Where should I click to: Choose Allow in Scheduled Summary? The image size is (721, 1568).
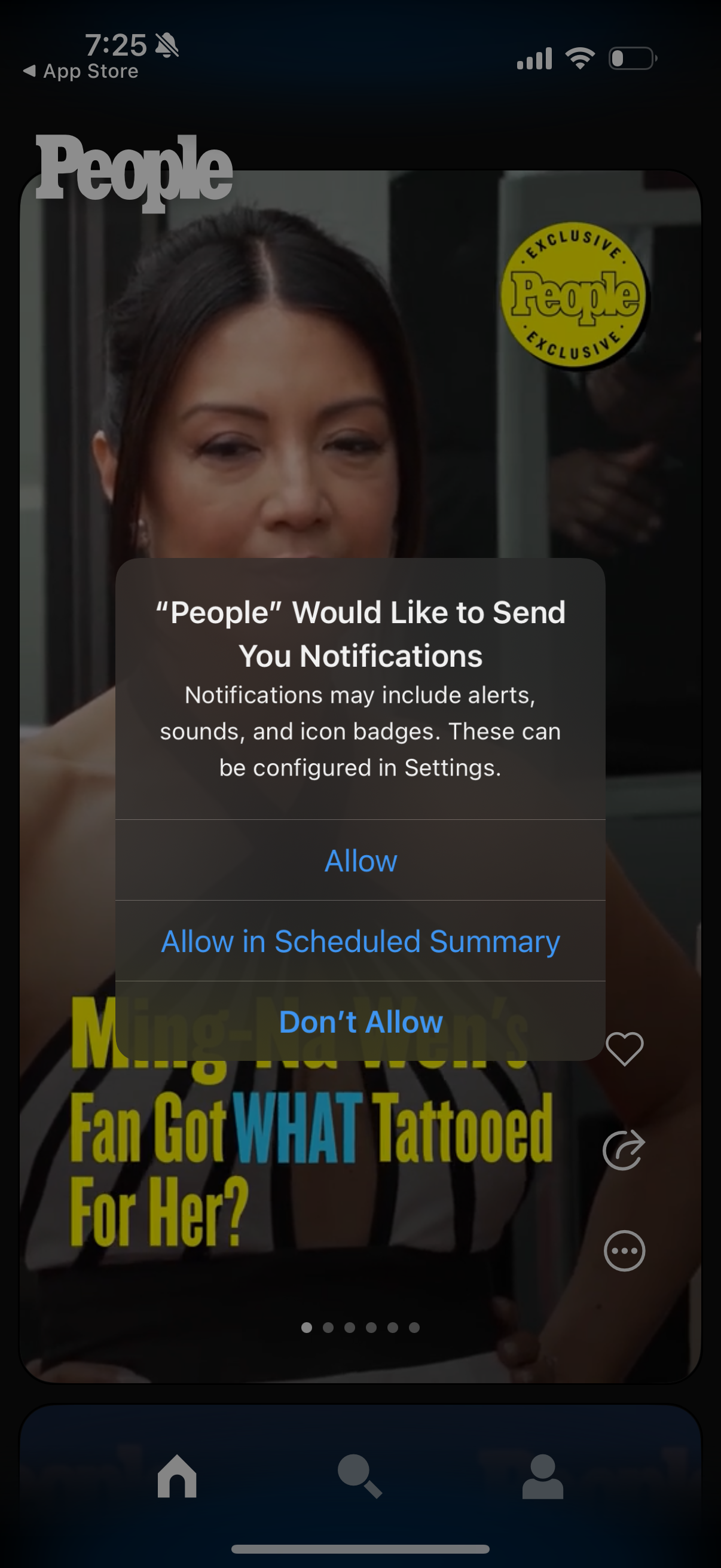click(360, 942)
